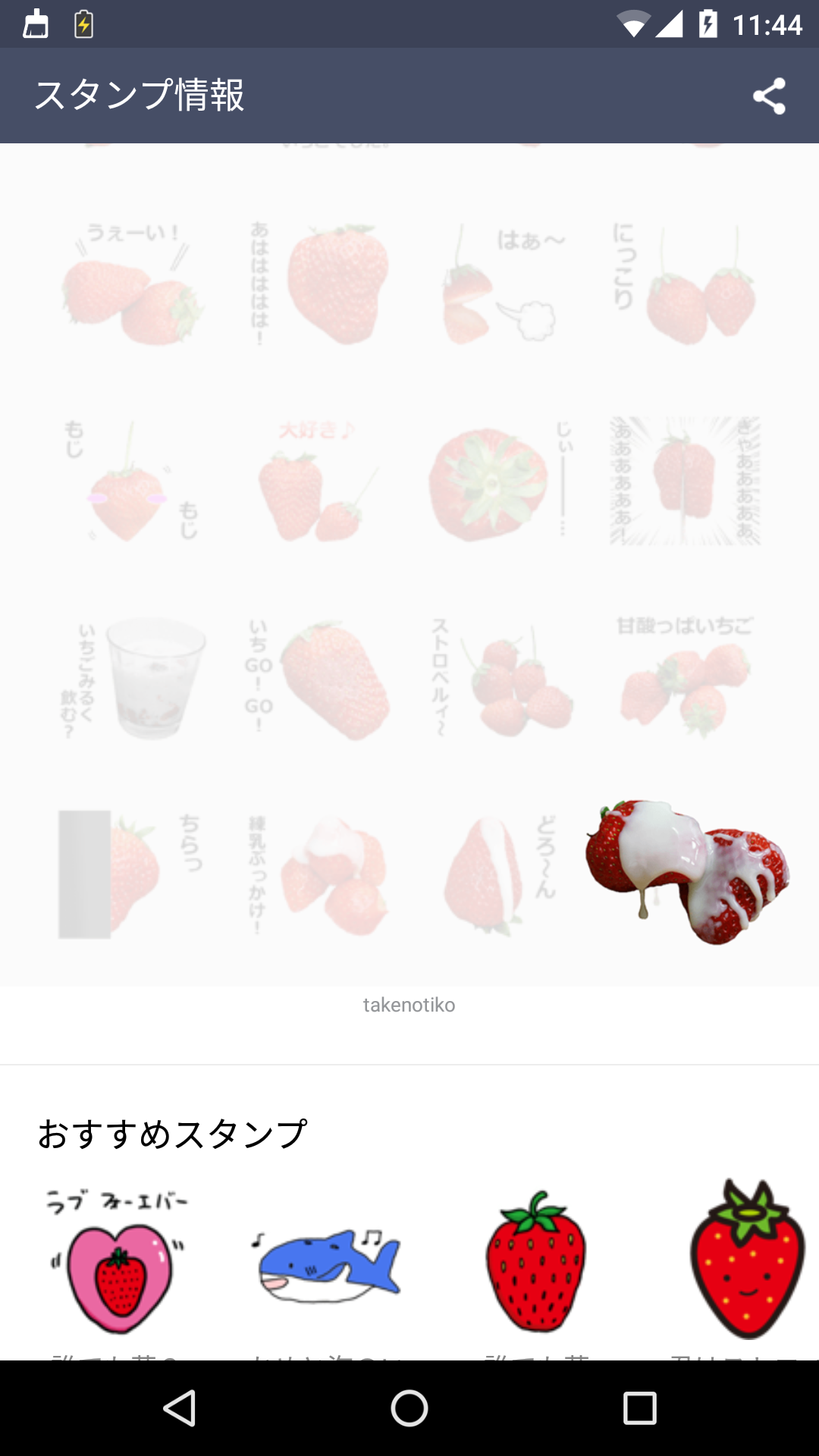Preview the ちらっ peeking strawberry sticker

tap(129, 874)
